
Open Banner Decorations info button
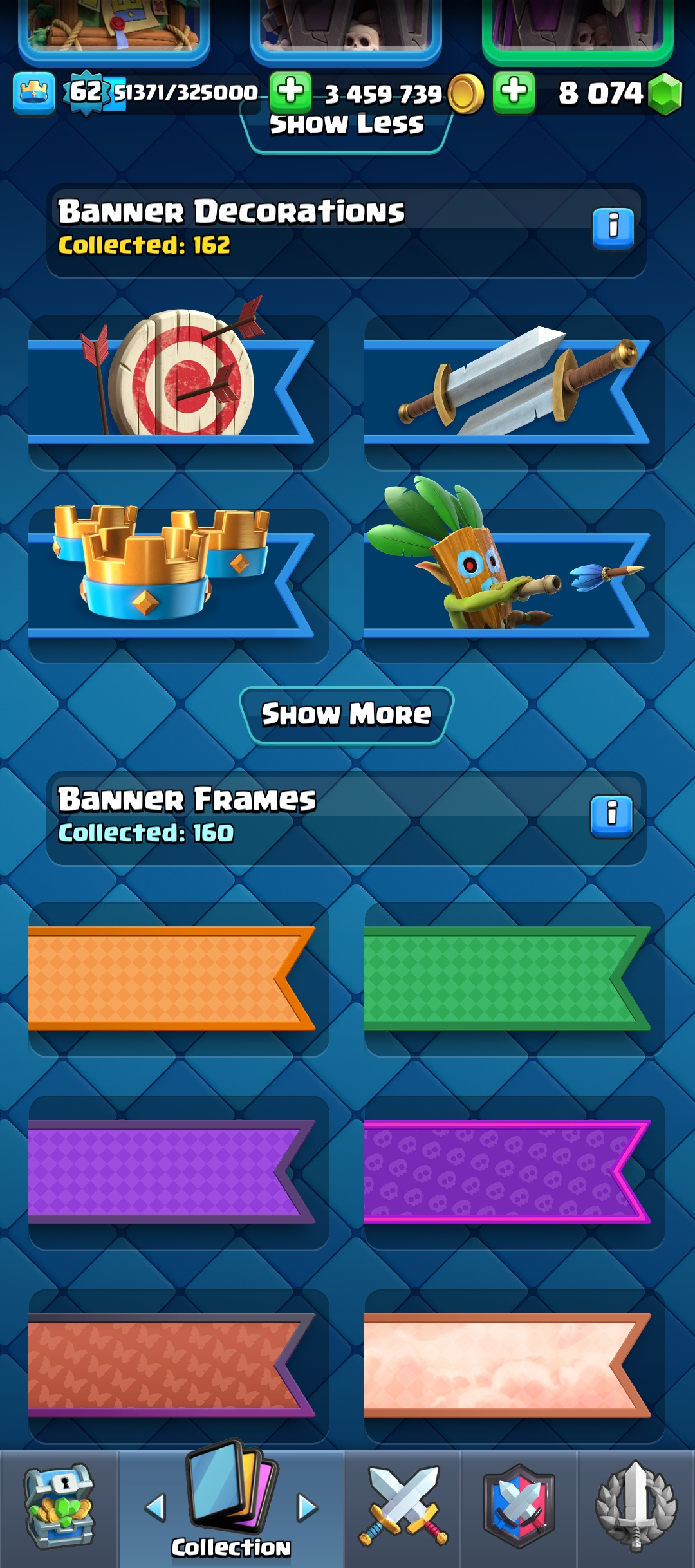tap(613, 228)
